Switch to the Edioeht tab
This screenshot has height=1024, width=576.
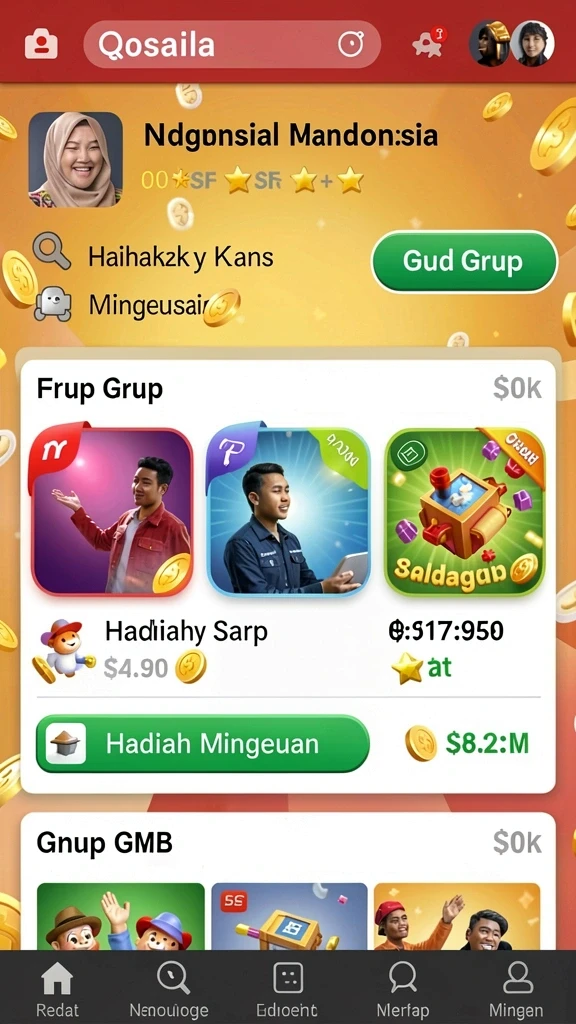(x=288, y=989)
